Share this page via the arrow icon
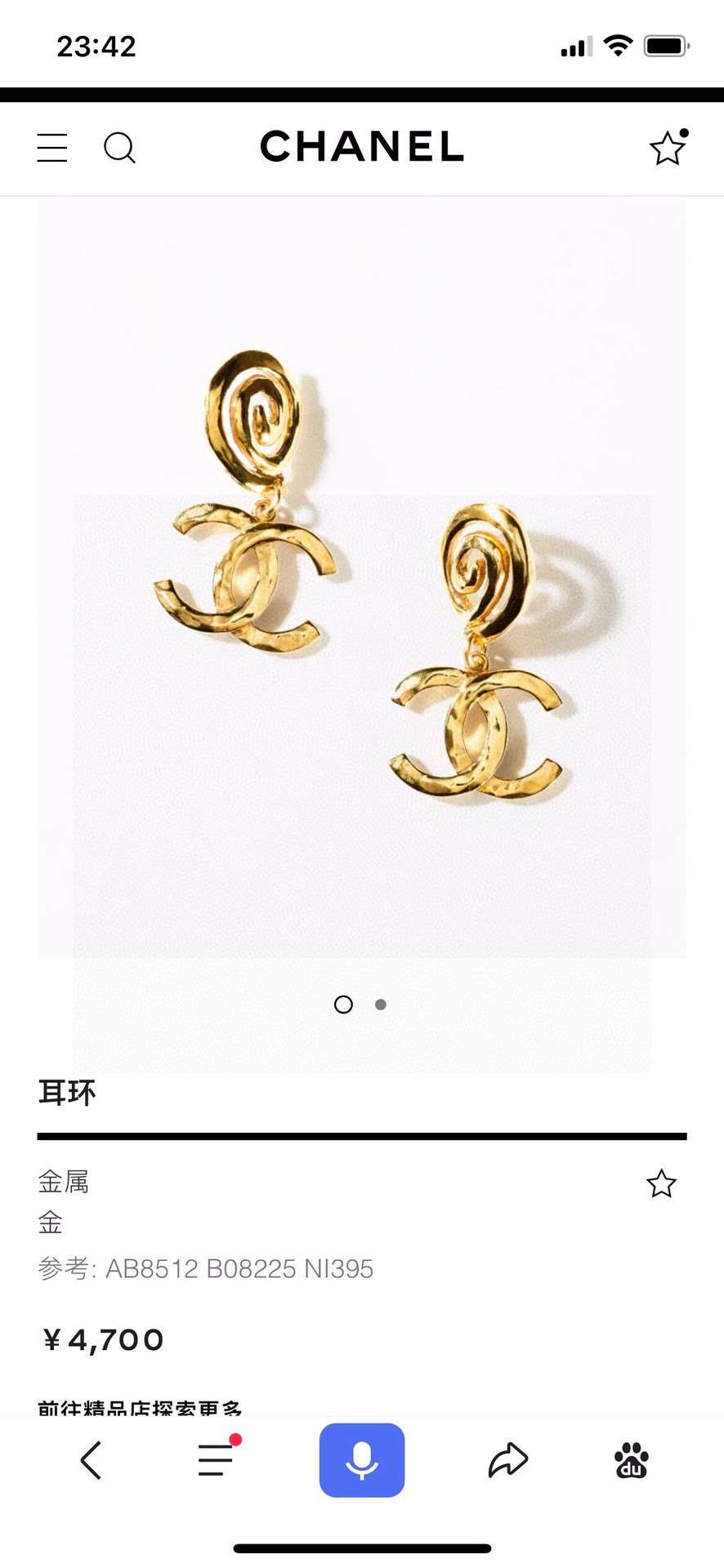Screen dimensions: 724x1568 (x=507, y=1460)
